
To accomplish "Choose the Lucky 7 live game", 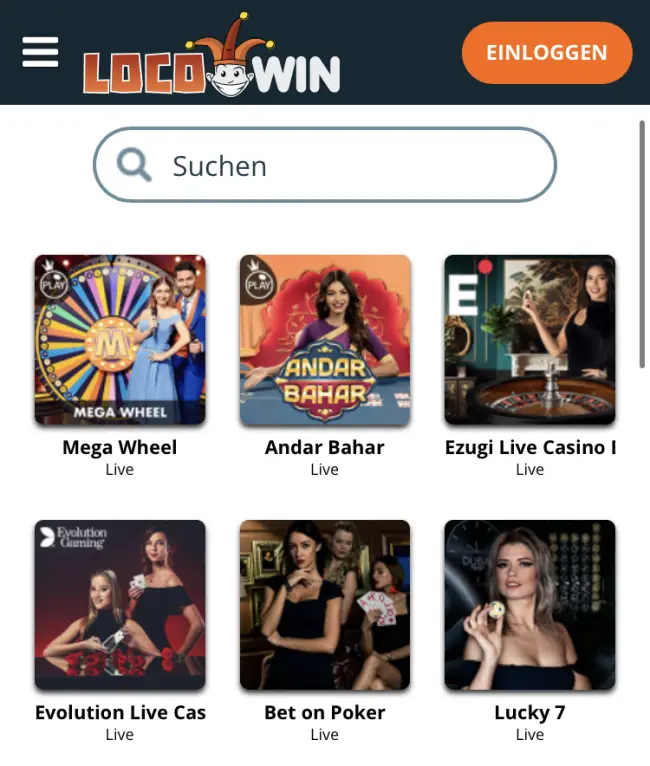I will coord(530,605).
